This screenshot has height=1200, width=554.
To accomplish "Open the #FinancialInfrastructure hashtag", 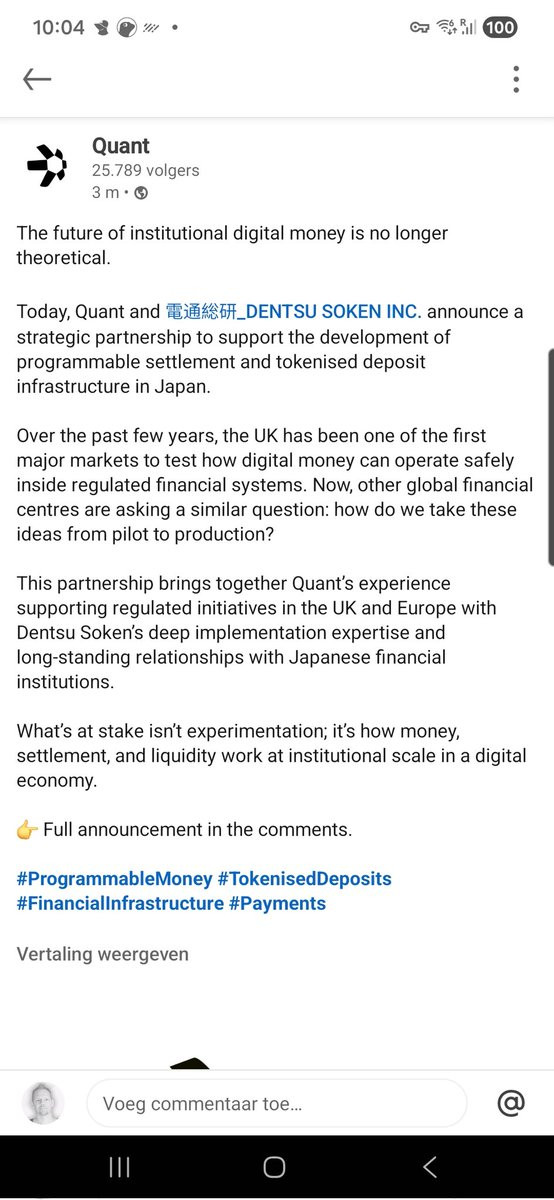I will [x=120, y=903].
